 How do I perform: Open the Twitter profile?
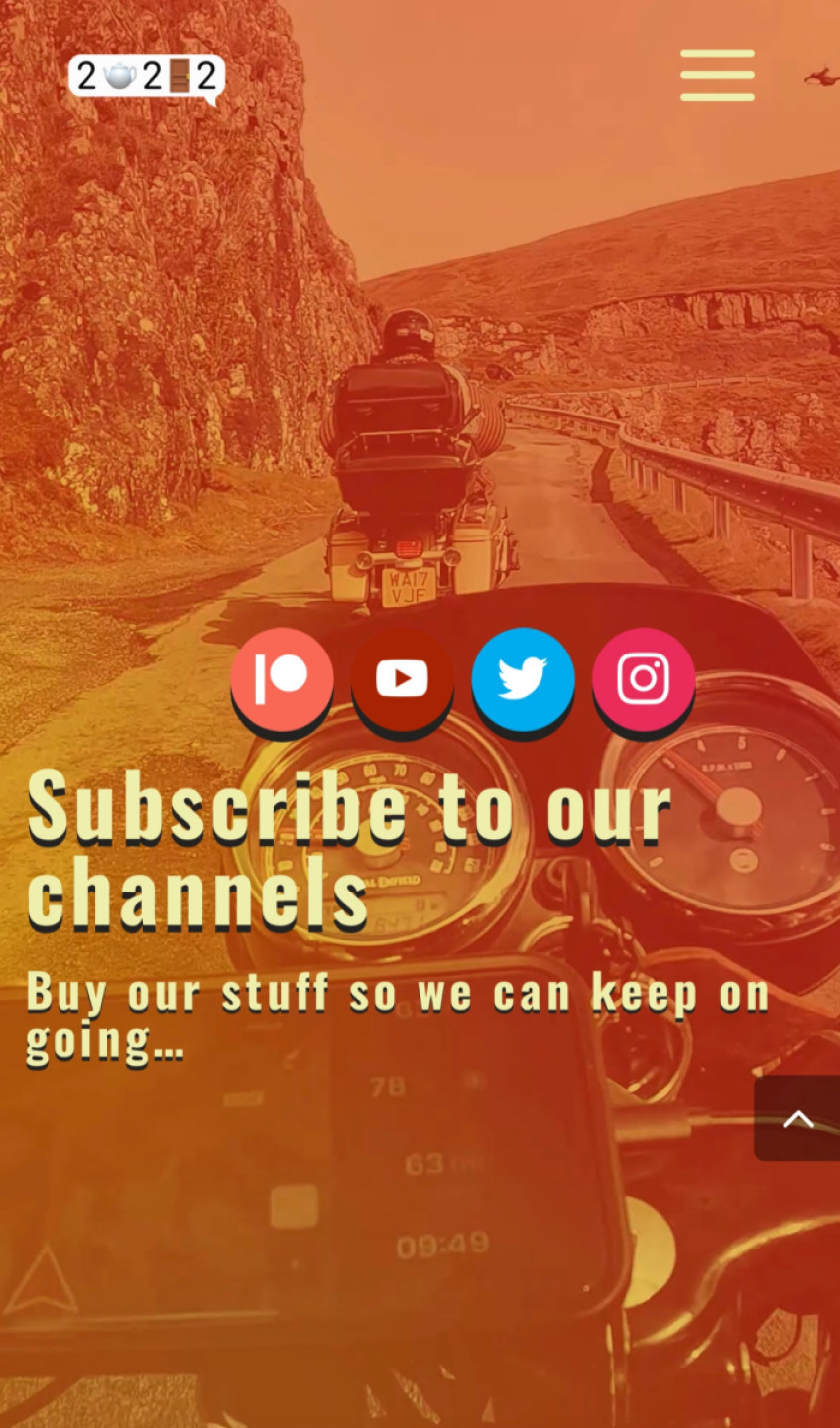(523, 679)
